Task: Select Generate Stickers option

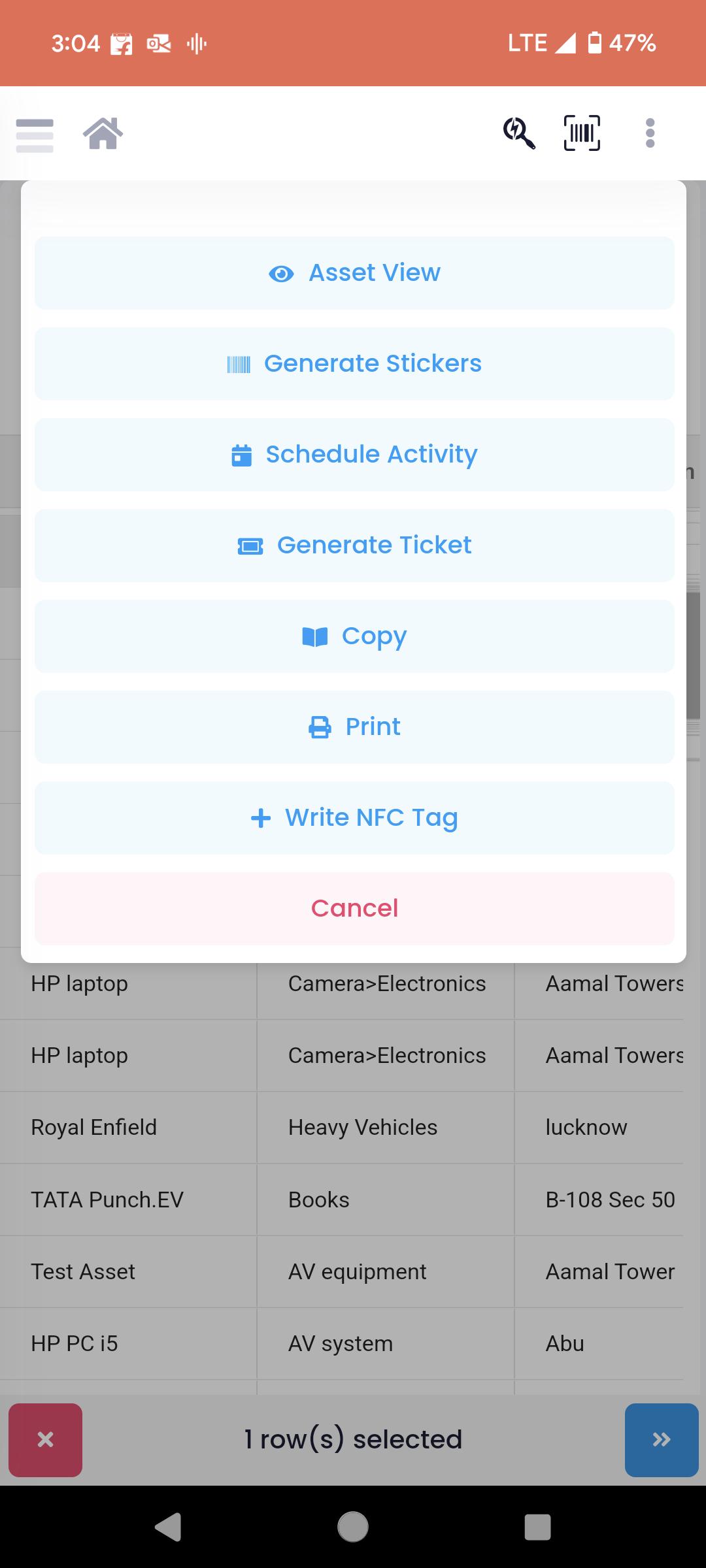Action: [354, 364]
